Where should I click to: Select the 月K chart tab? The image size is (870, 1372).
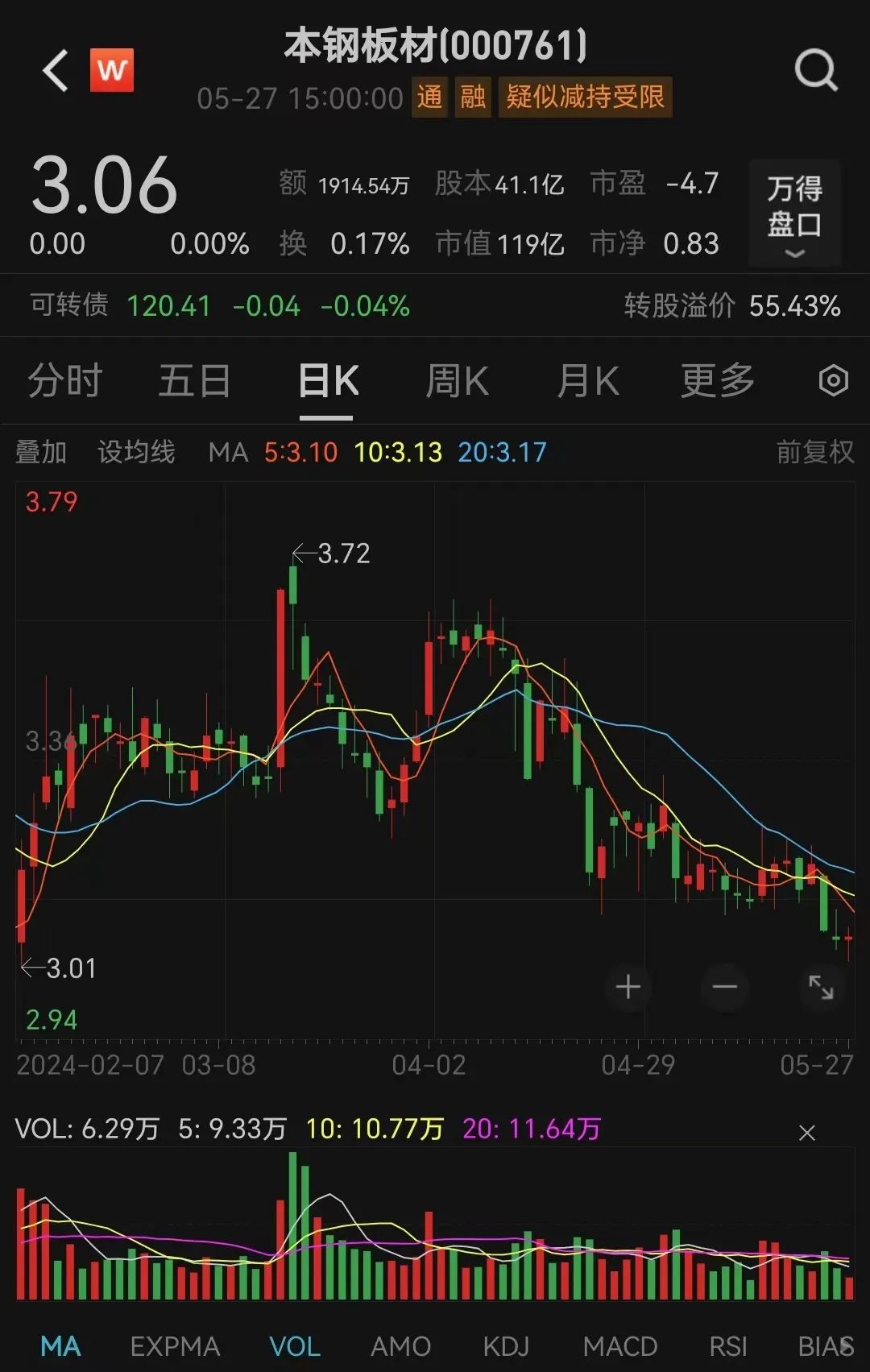click(588, 381)
